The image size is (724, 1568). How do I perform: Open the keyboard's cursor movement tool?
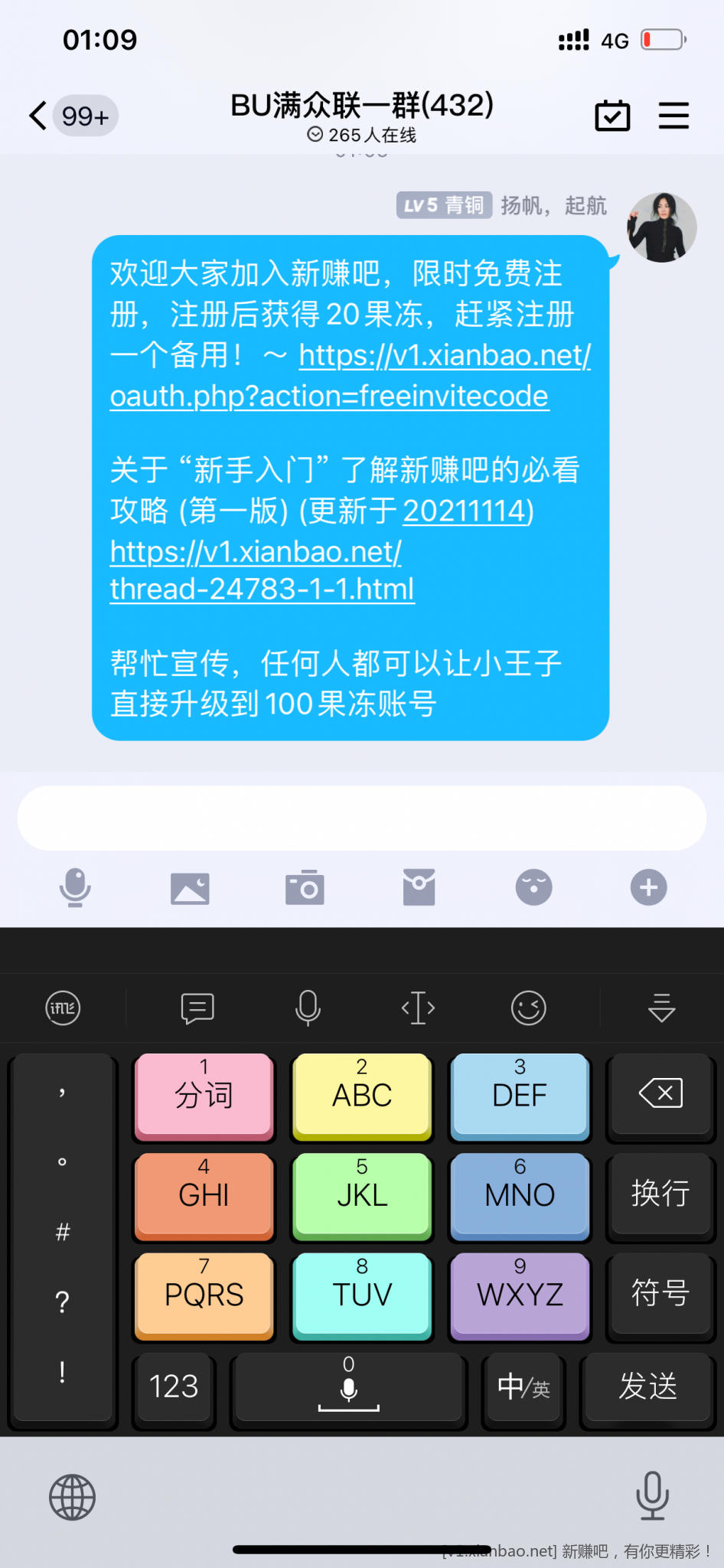[x=418, y=1008]
